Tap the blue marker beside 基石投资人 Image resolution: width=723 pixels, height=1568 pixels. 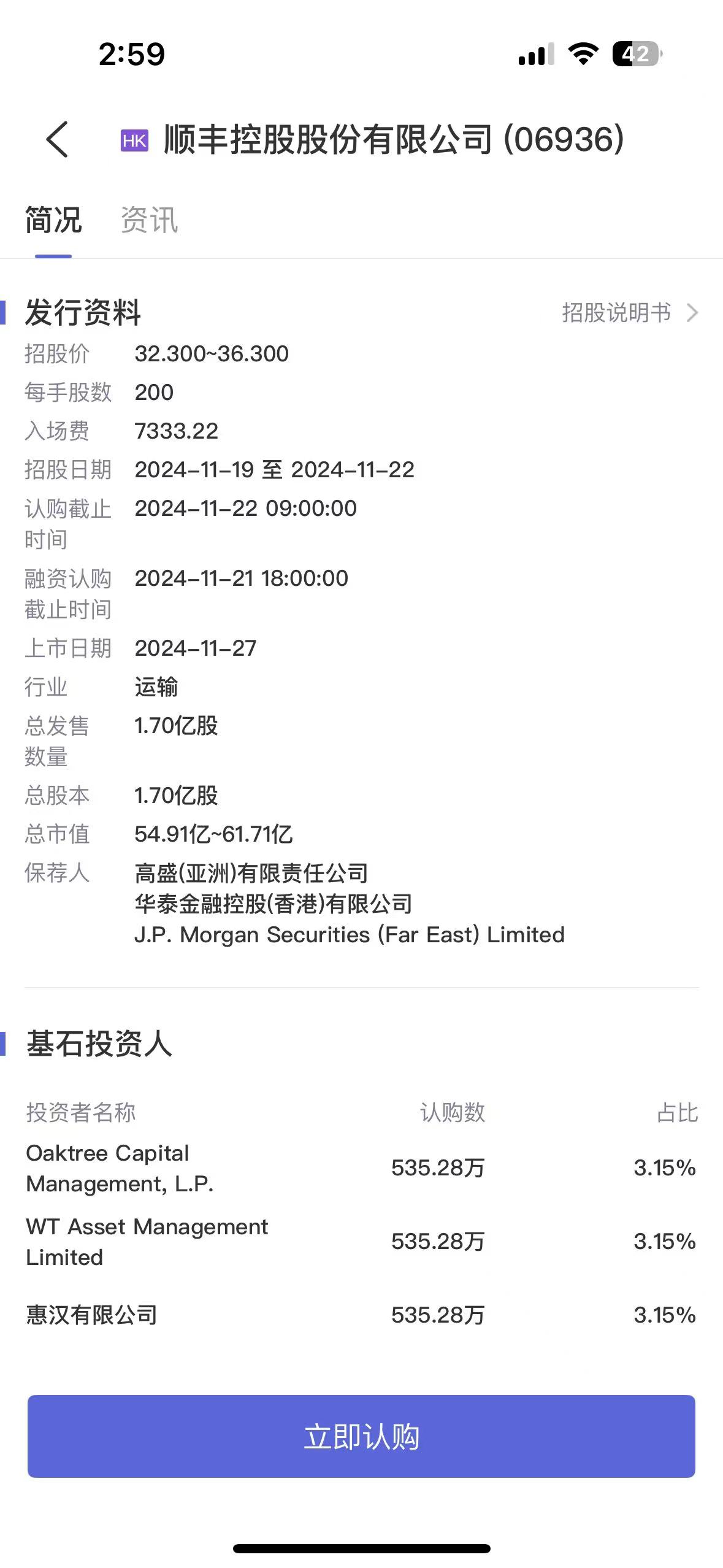click(6, 1044)
